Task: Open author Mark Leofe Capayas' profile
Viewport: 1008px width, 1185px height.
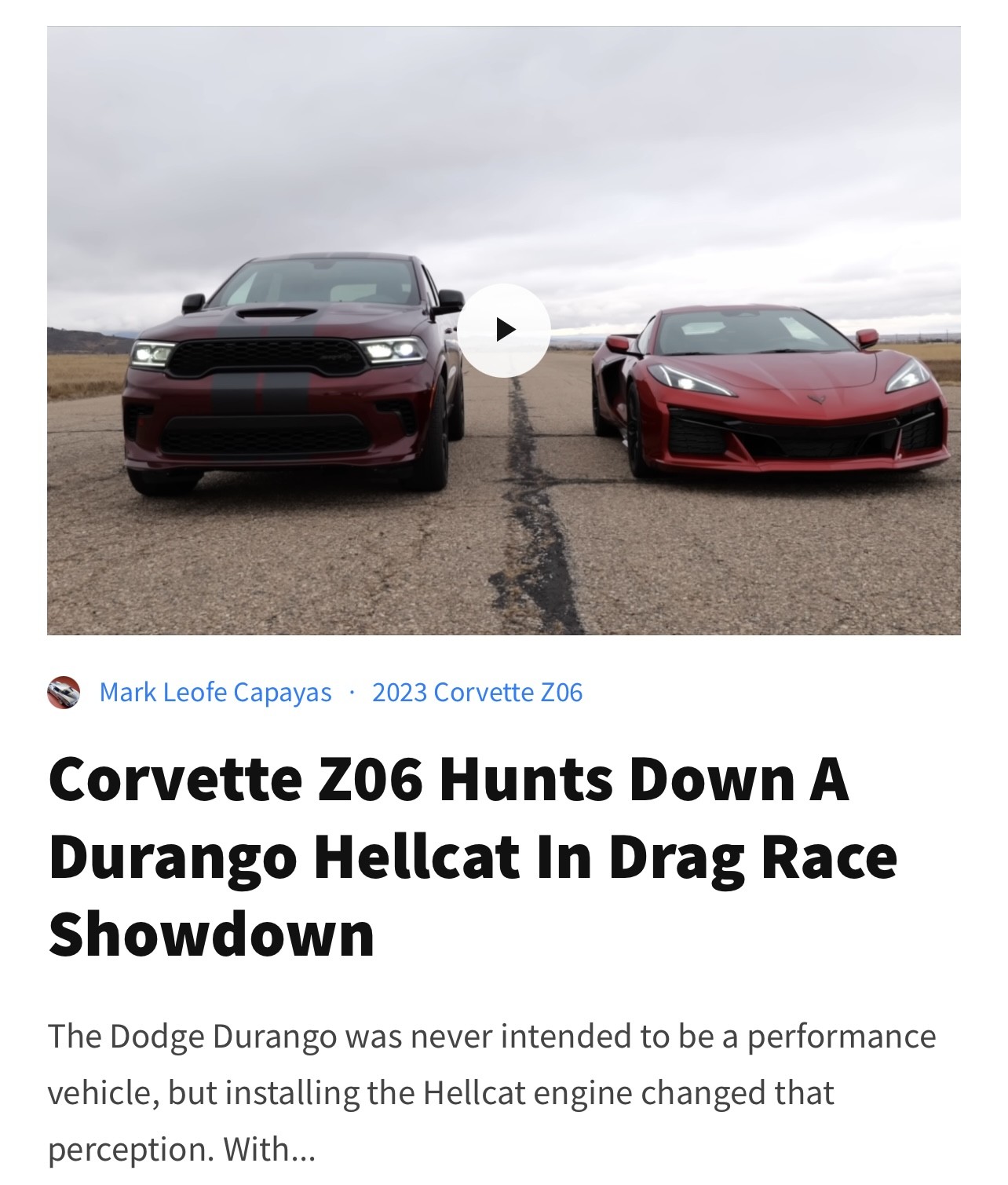Action: 215,693
